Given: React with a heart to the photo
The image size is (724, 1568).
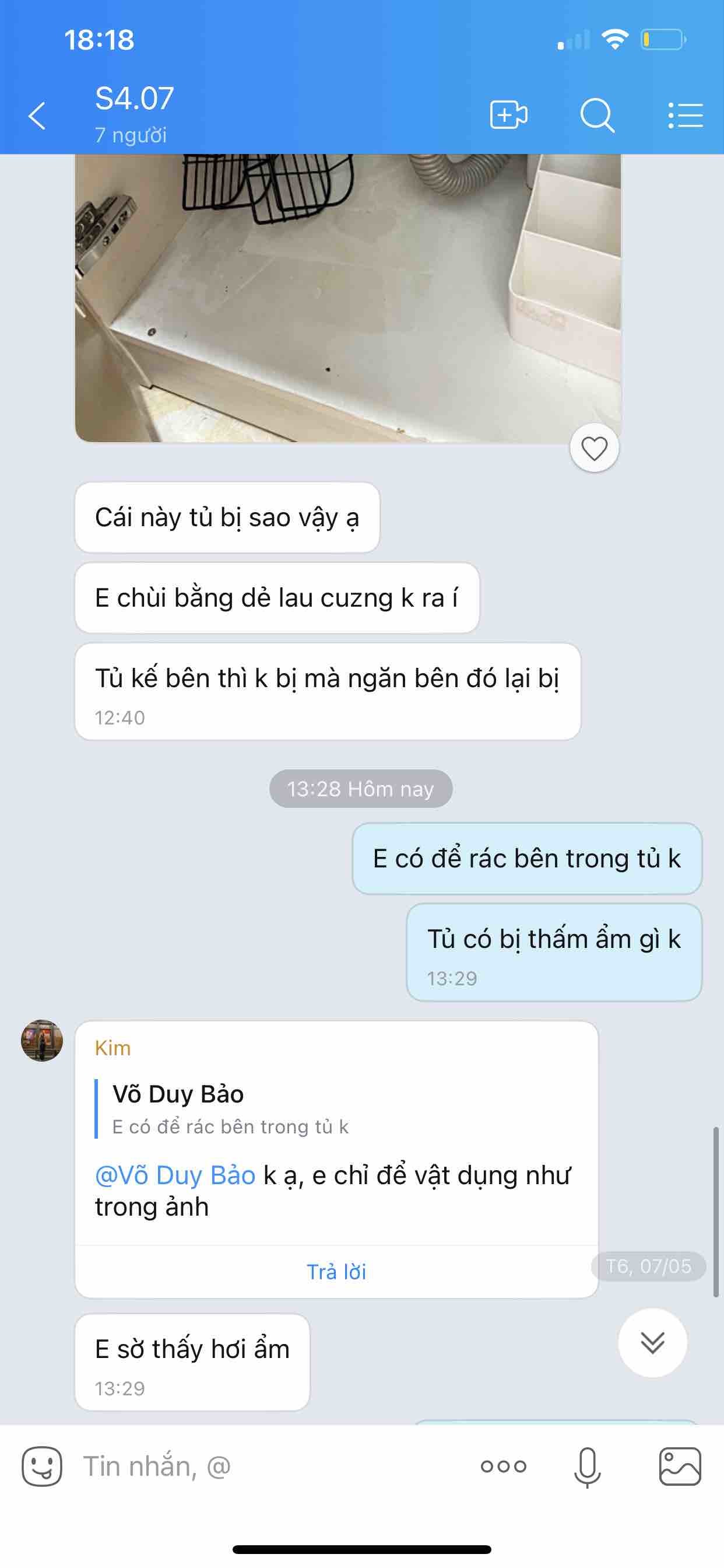Looking at the screenshot, I should 594,449.
